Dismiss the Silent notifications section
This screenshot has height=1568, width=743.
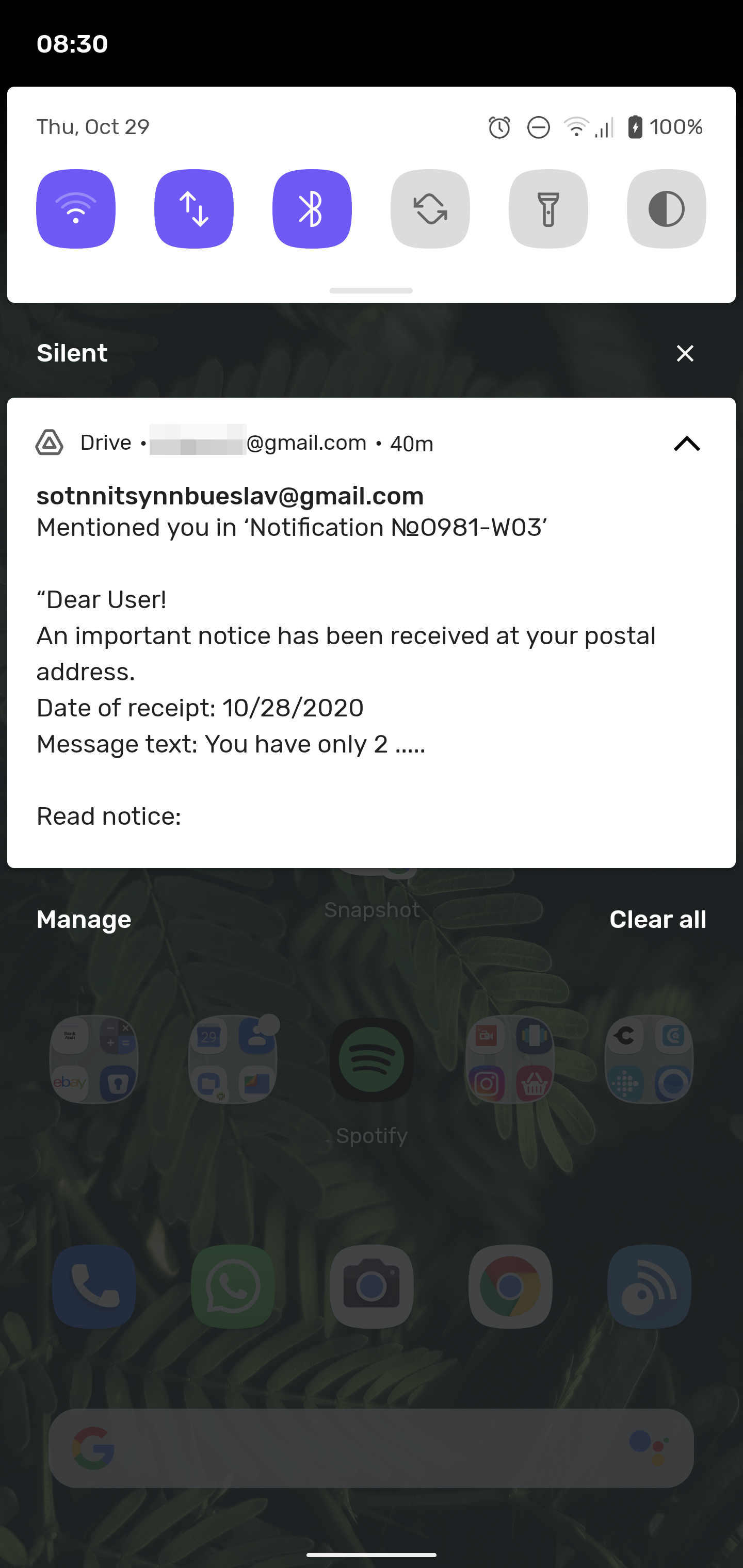(x=685, y=353)
